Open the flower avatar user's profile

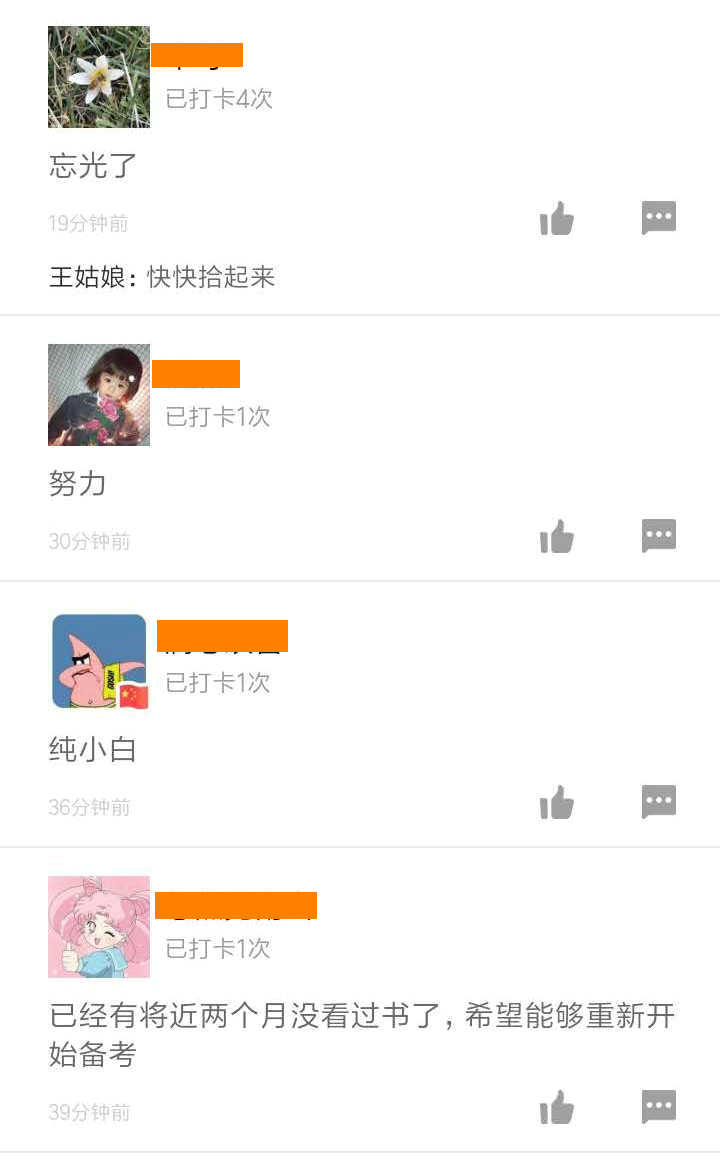[x=99, y=77]
